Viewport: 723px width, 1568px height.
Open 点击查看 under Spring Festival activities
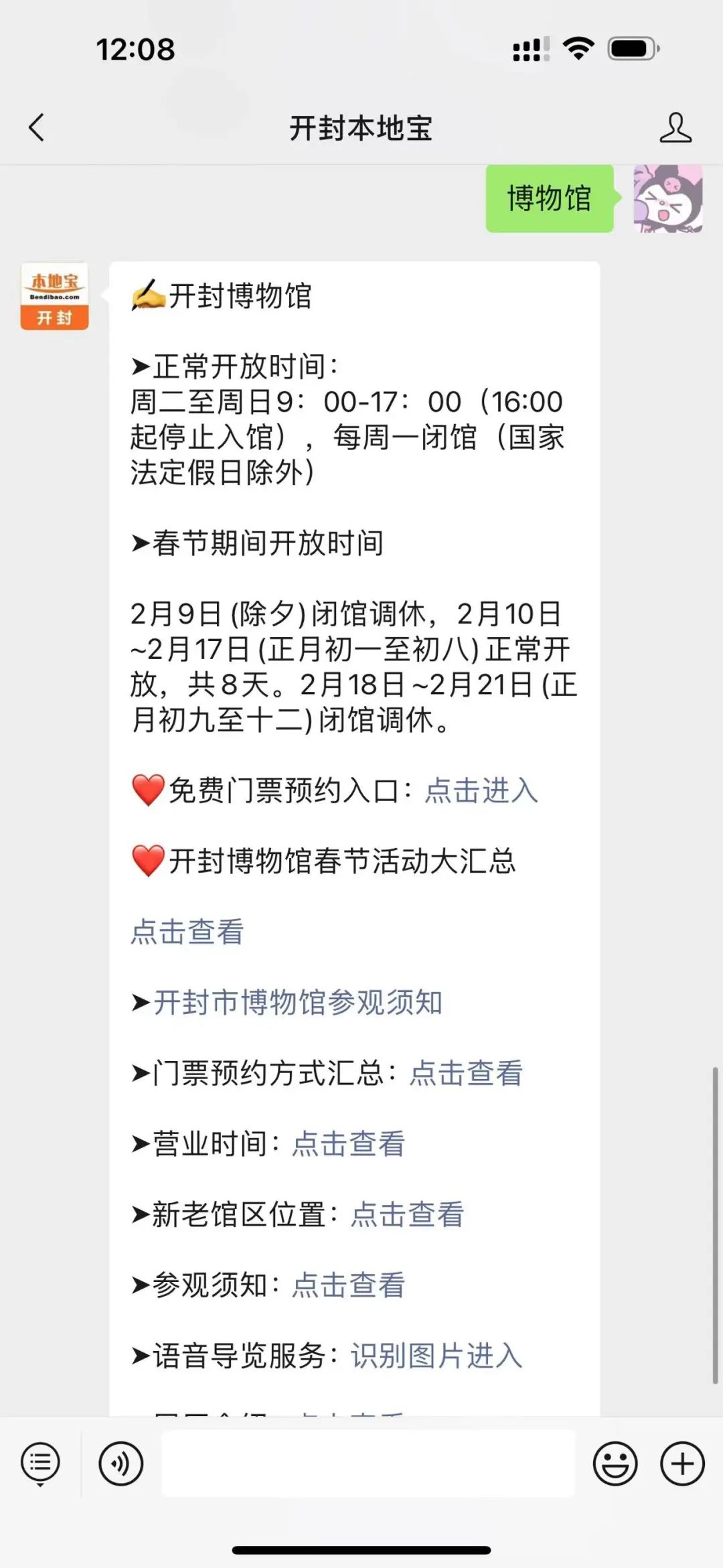187,932
